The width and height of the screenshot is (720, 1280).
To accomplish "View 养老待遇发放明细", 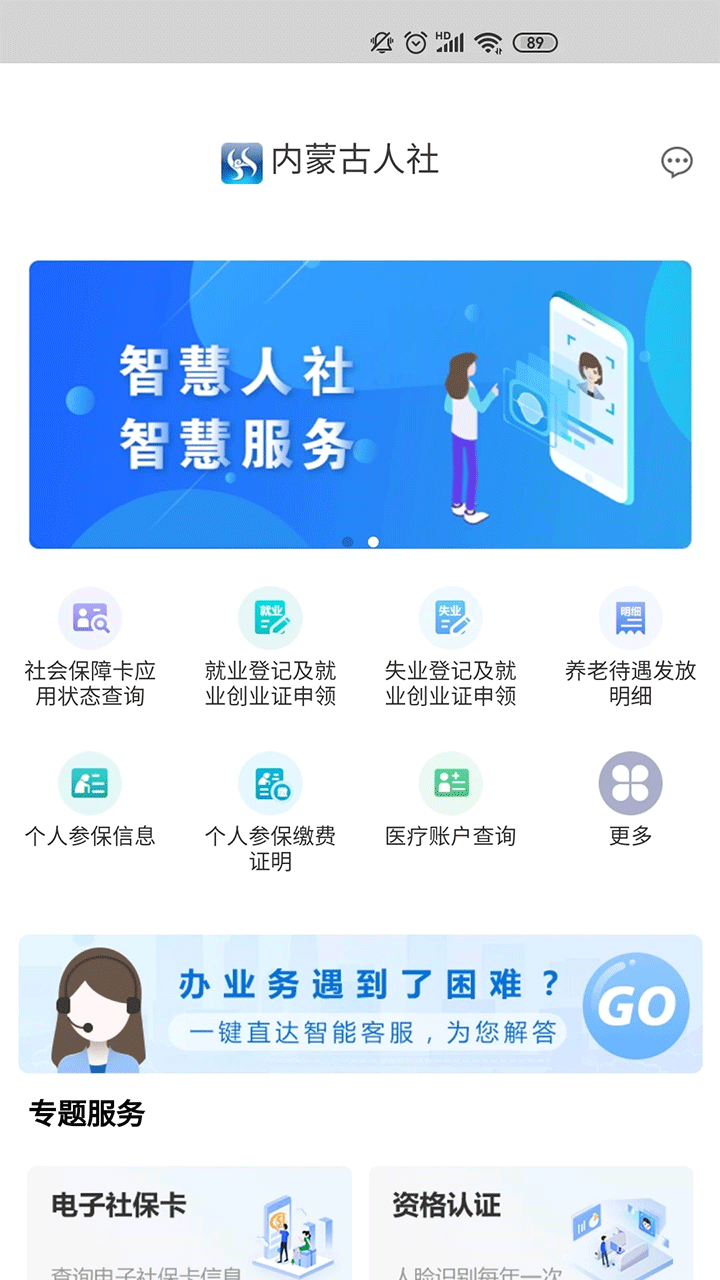I will (630, 648).
